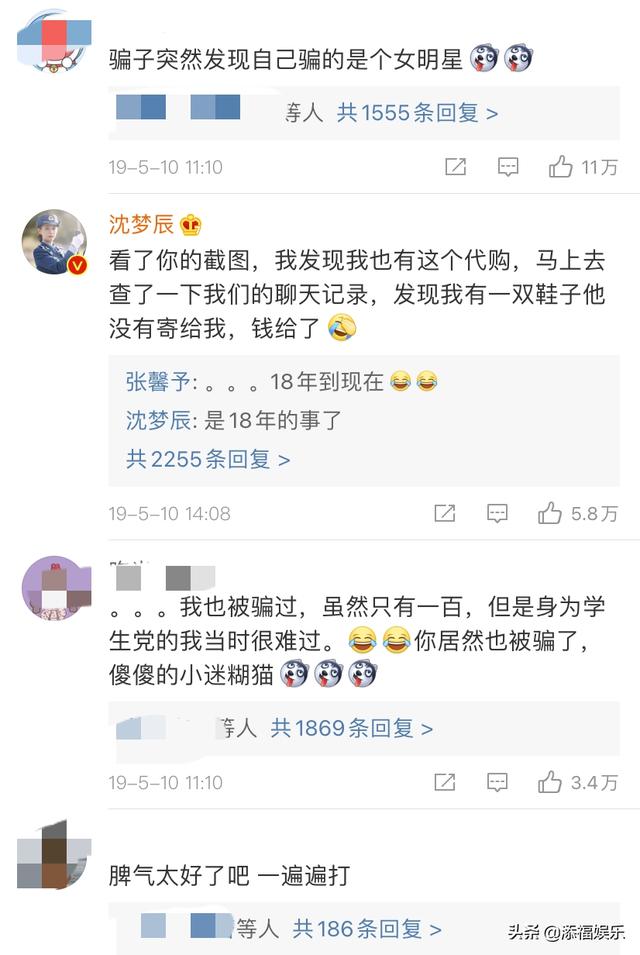
Task: Comment on the 我也被骗过 post
Action: (497, 782)
